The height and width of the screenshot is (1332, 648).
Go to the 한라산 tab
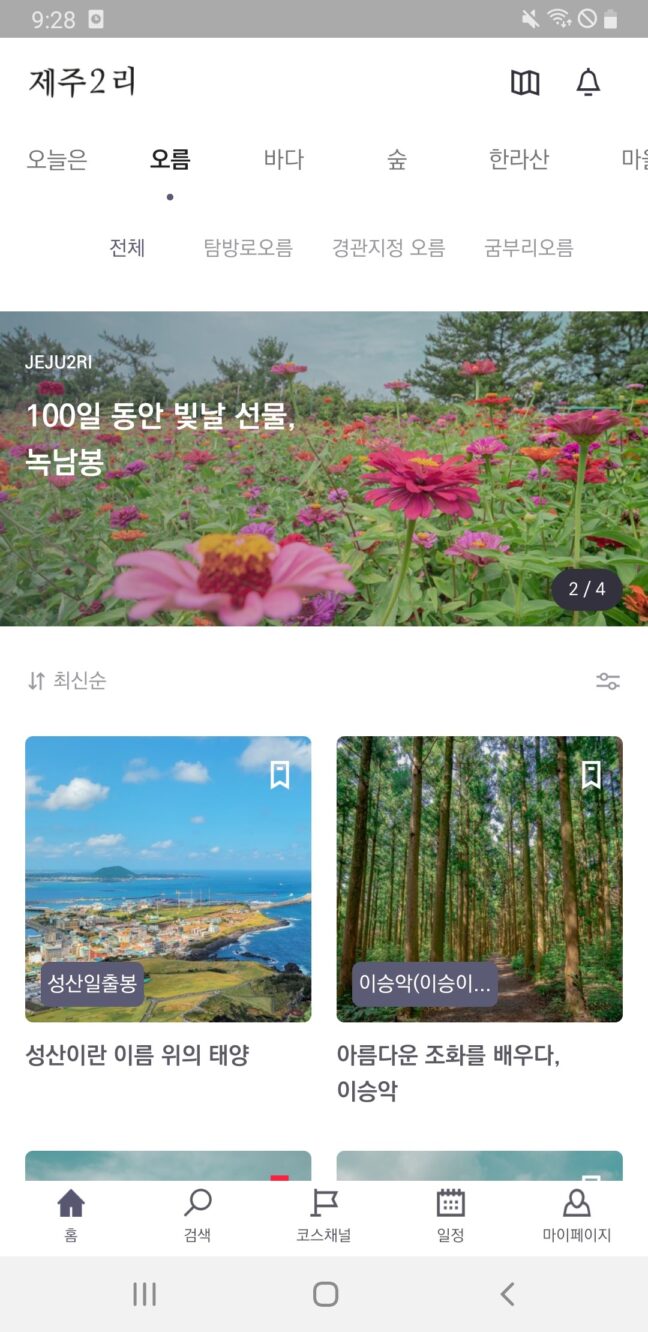click(518, 159)
